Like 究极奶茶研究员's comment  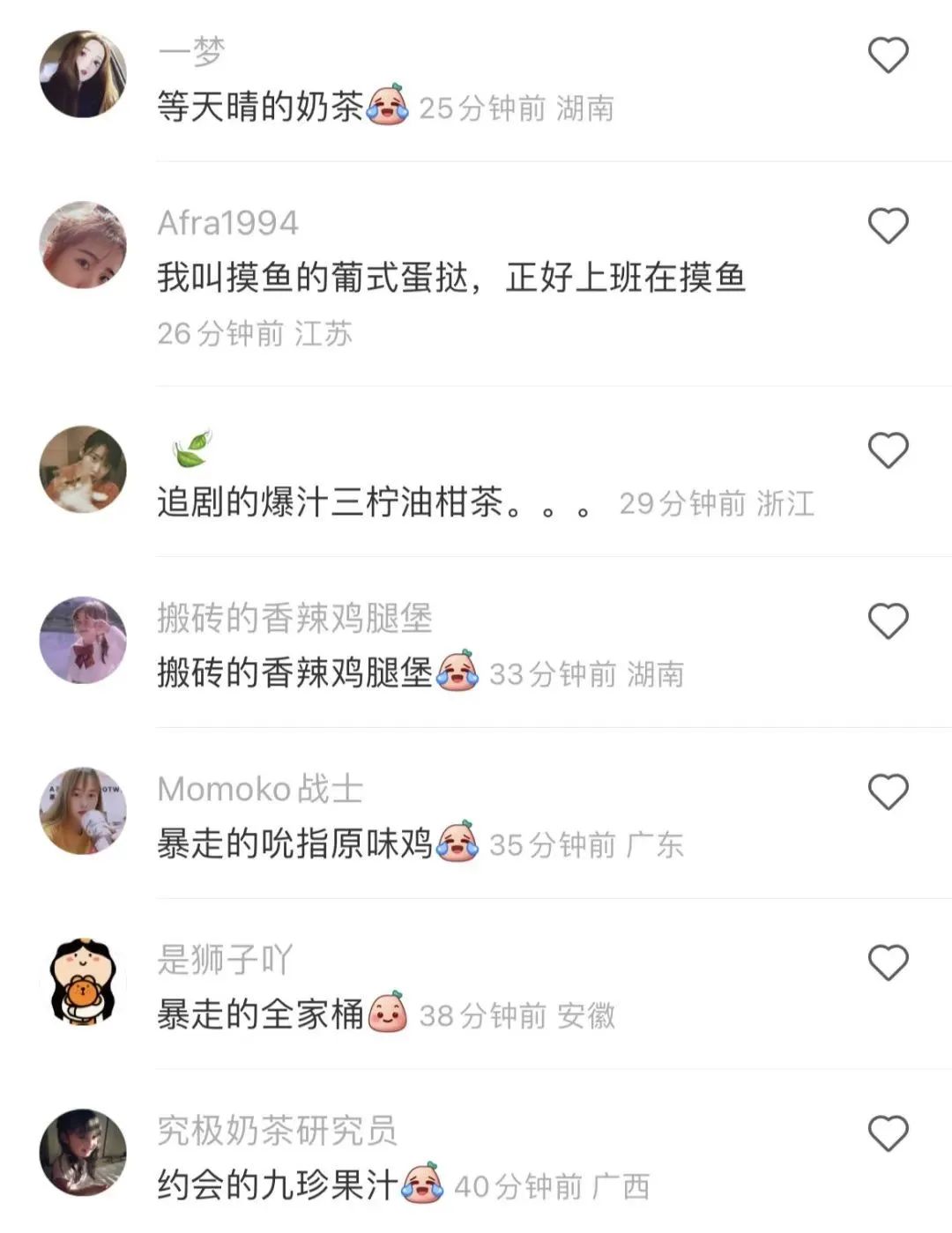pyautogui.click(x=888, y=1133)
